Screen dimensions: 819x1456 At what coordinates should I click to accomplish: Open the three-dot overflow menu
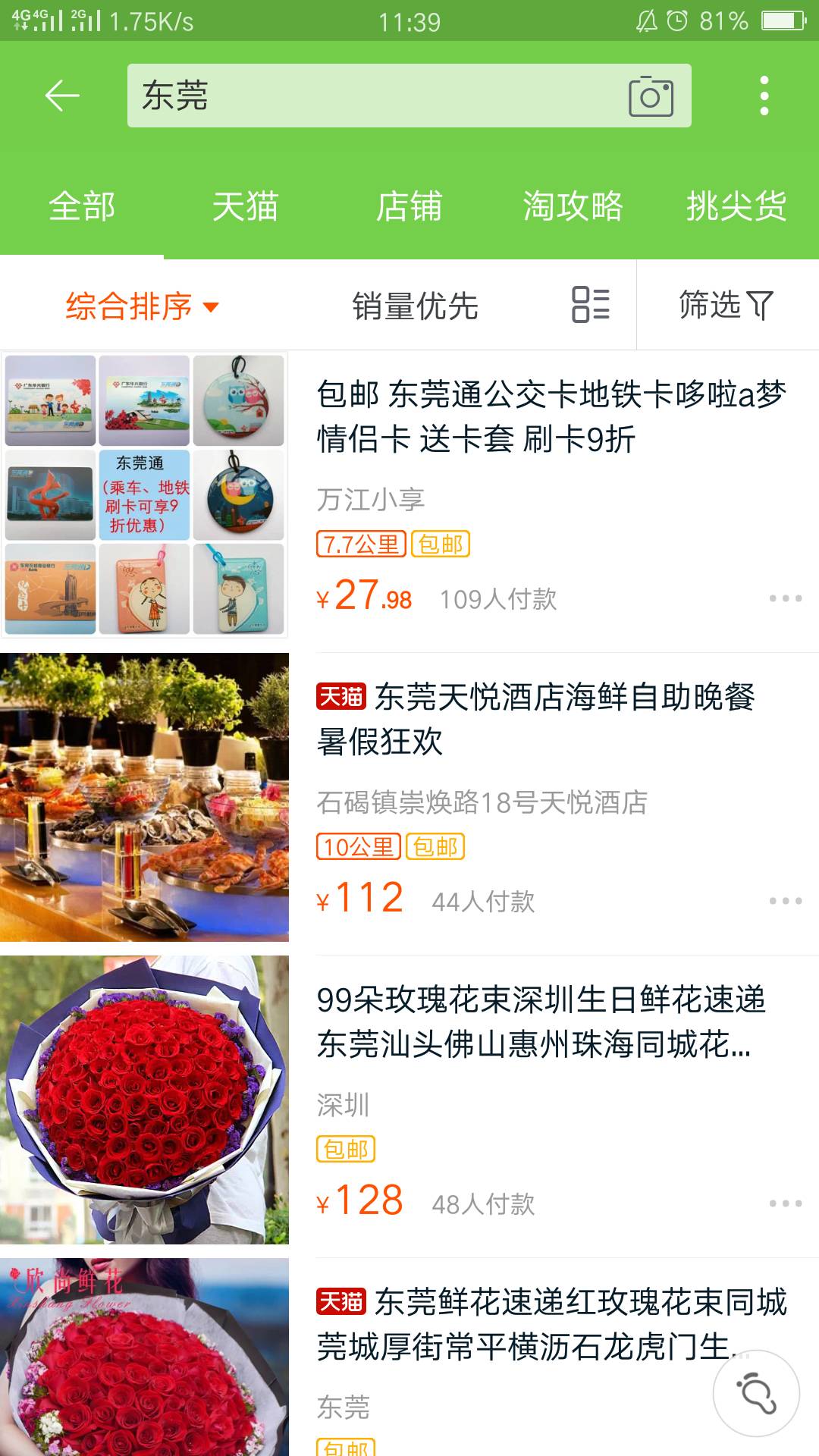point(764,96)
